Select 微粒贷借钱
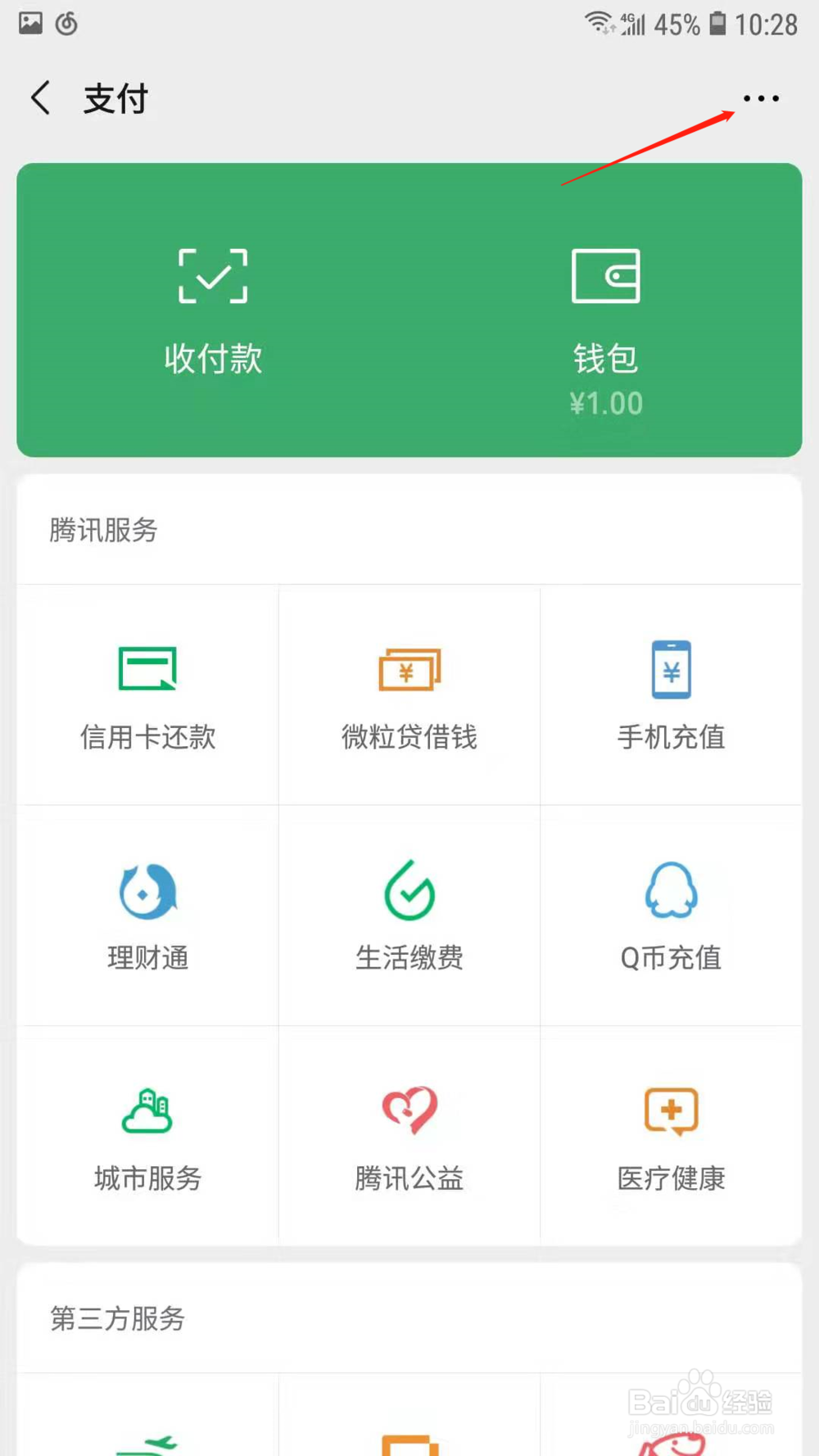 (409, 695)
